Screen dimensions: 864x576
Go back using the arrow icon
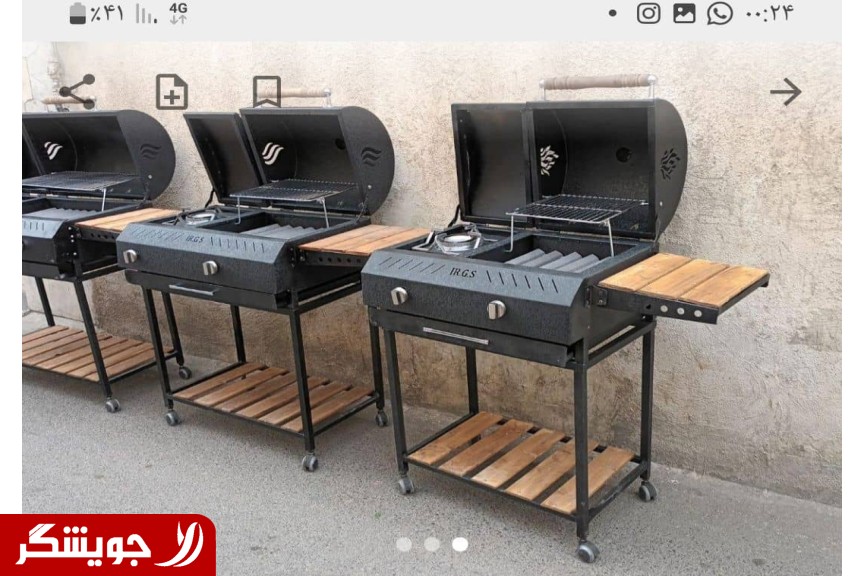coord(785,92)
